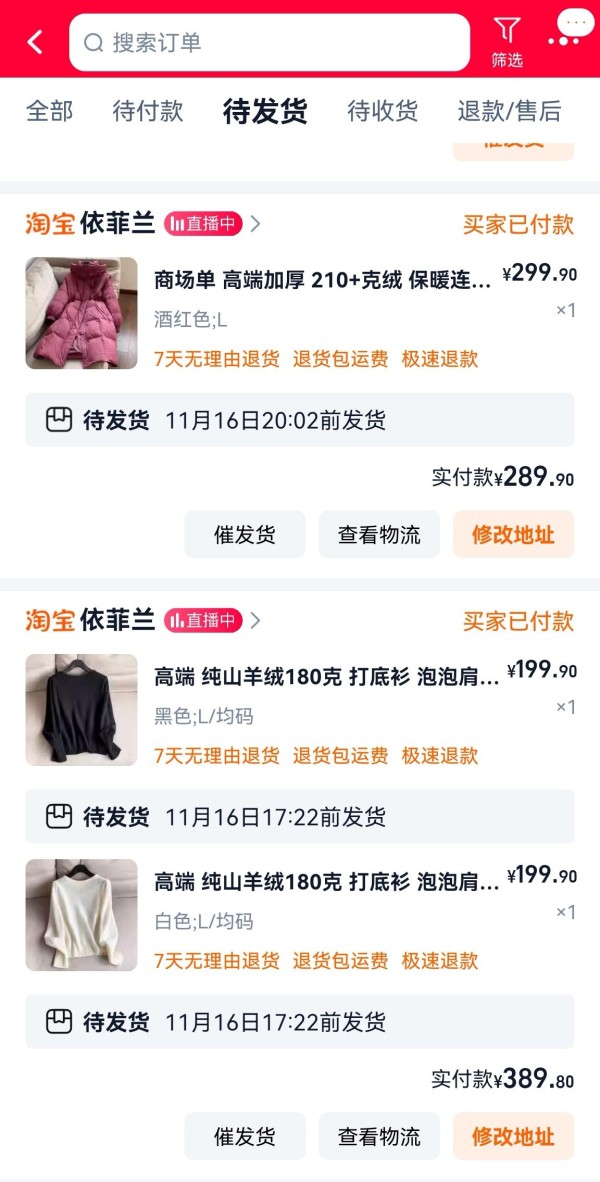
Task: Open the 筛选 filter option
Action: (x=507, y=42)
